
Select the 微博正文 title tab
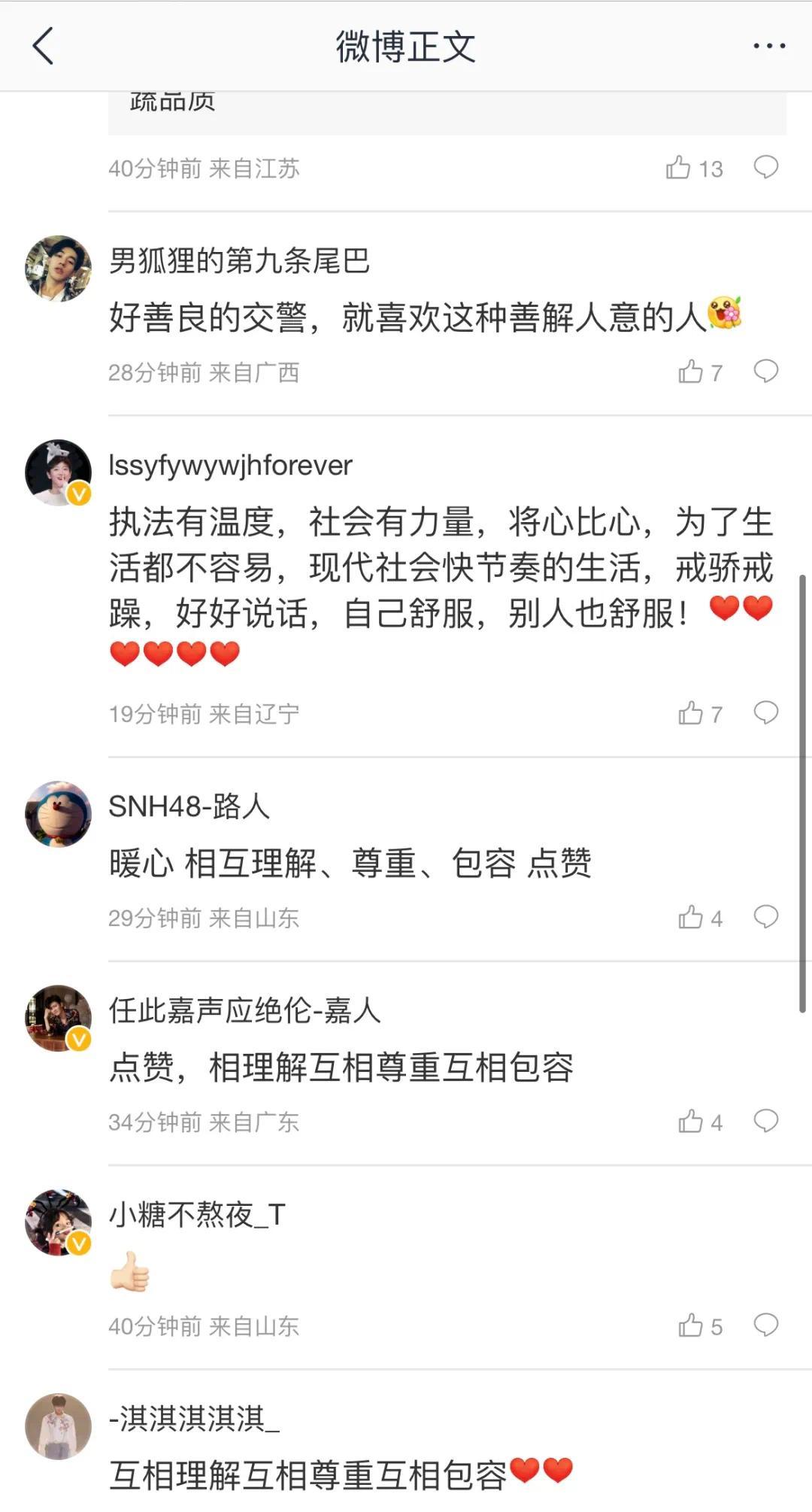[x=406, y=47]
